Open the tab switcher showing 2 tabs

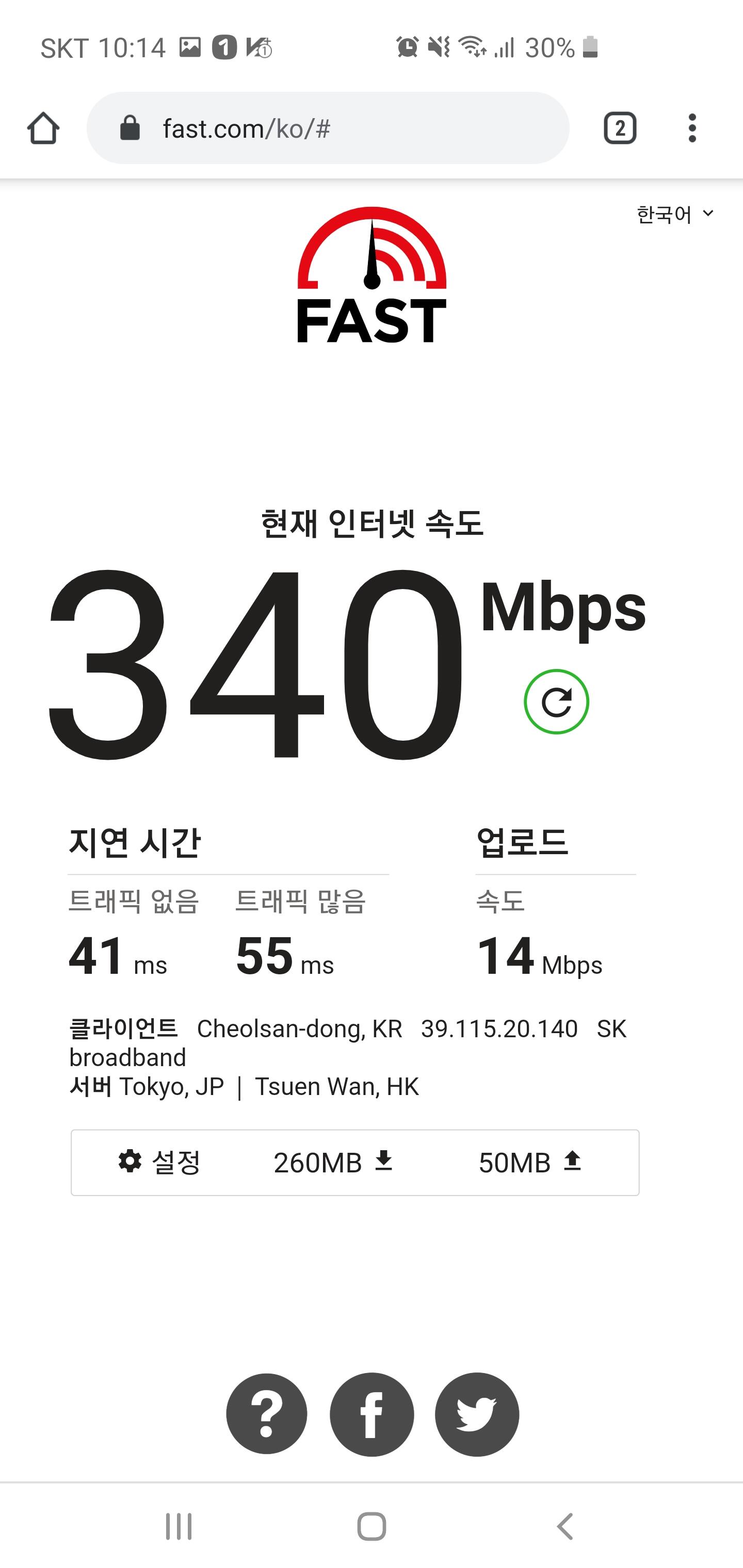[x=620, y=128]
